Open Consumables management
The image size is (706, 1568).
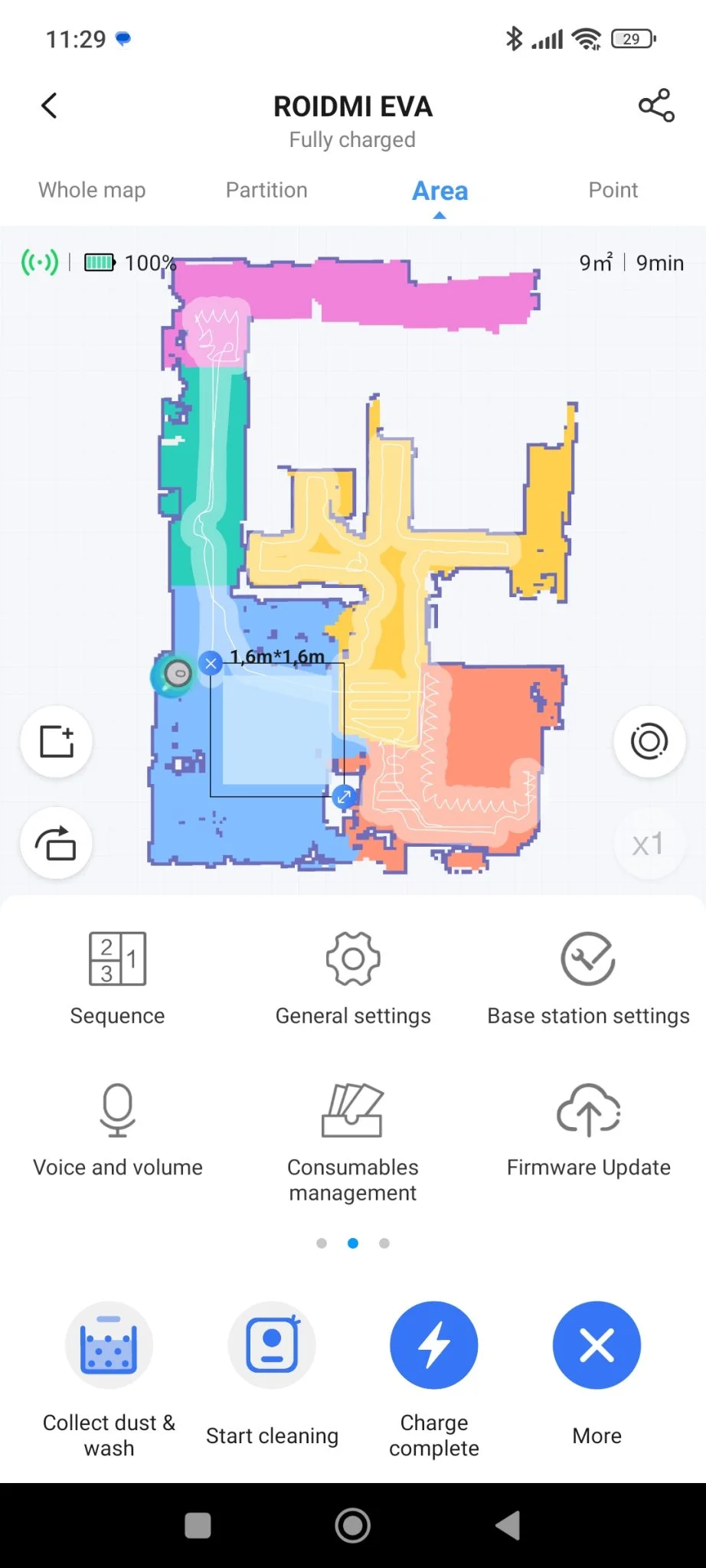[353, 1142]
